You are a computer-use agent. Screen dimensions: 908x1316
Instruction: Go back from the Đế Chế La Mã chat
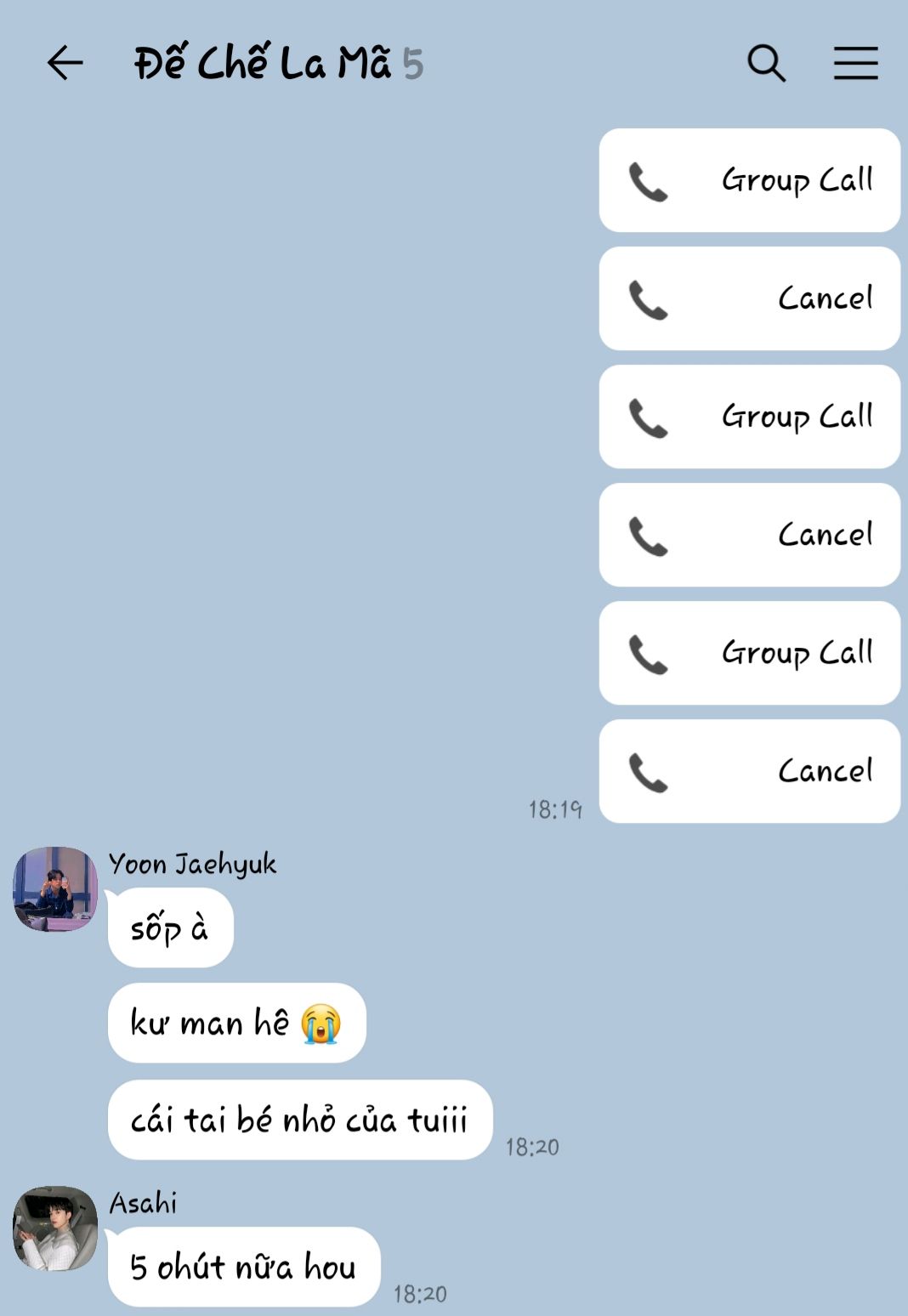click(x=65, y=63)
